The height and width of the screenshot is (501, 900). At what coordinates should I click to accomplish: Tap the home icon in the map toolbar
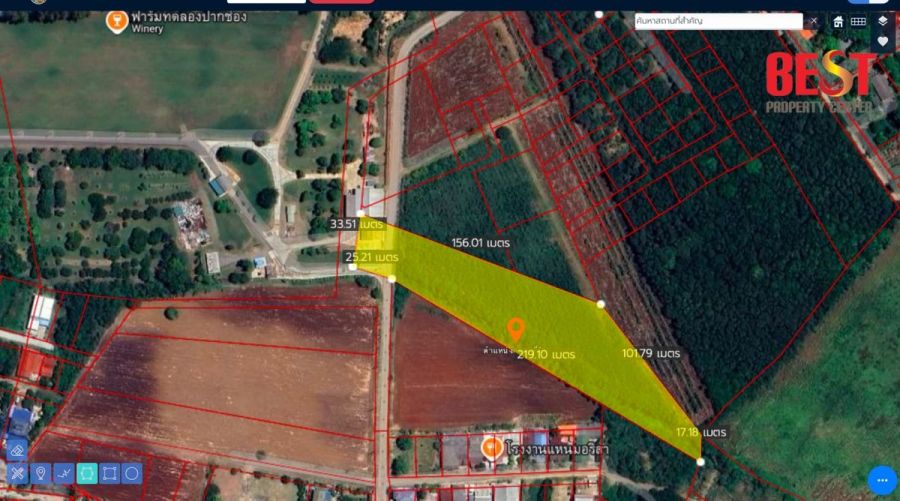point(838,21)
